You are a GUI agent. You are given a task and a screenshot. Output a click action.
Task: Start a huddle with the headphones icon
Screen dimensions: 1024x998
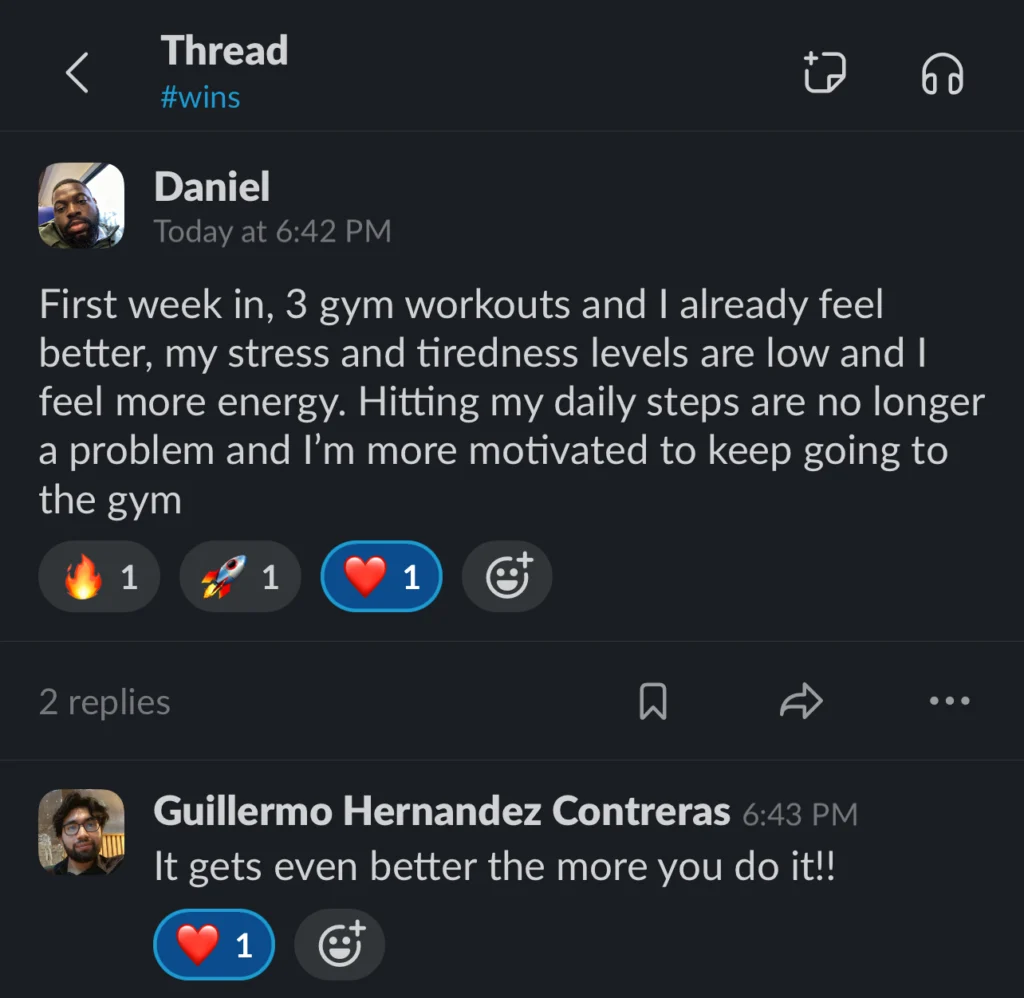(x=941, y=73)
